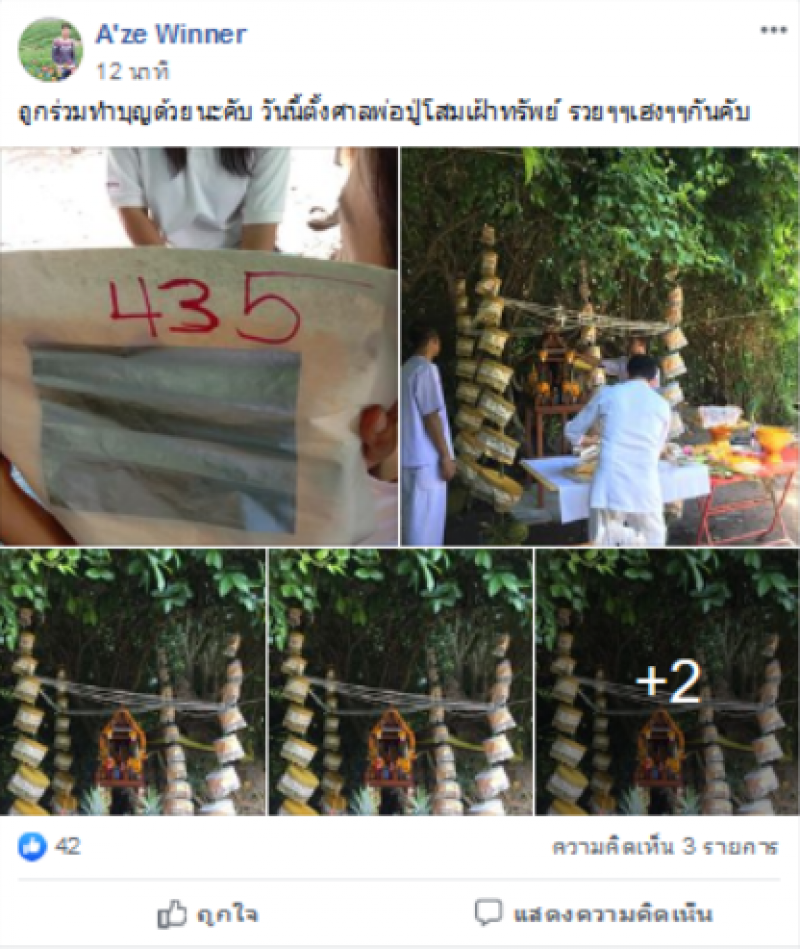Open the A'ze Winner profile name link
800x949 pixels.
170,35
